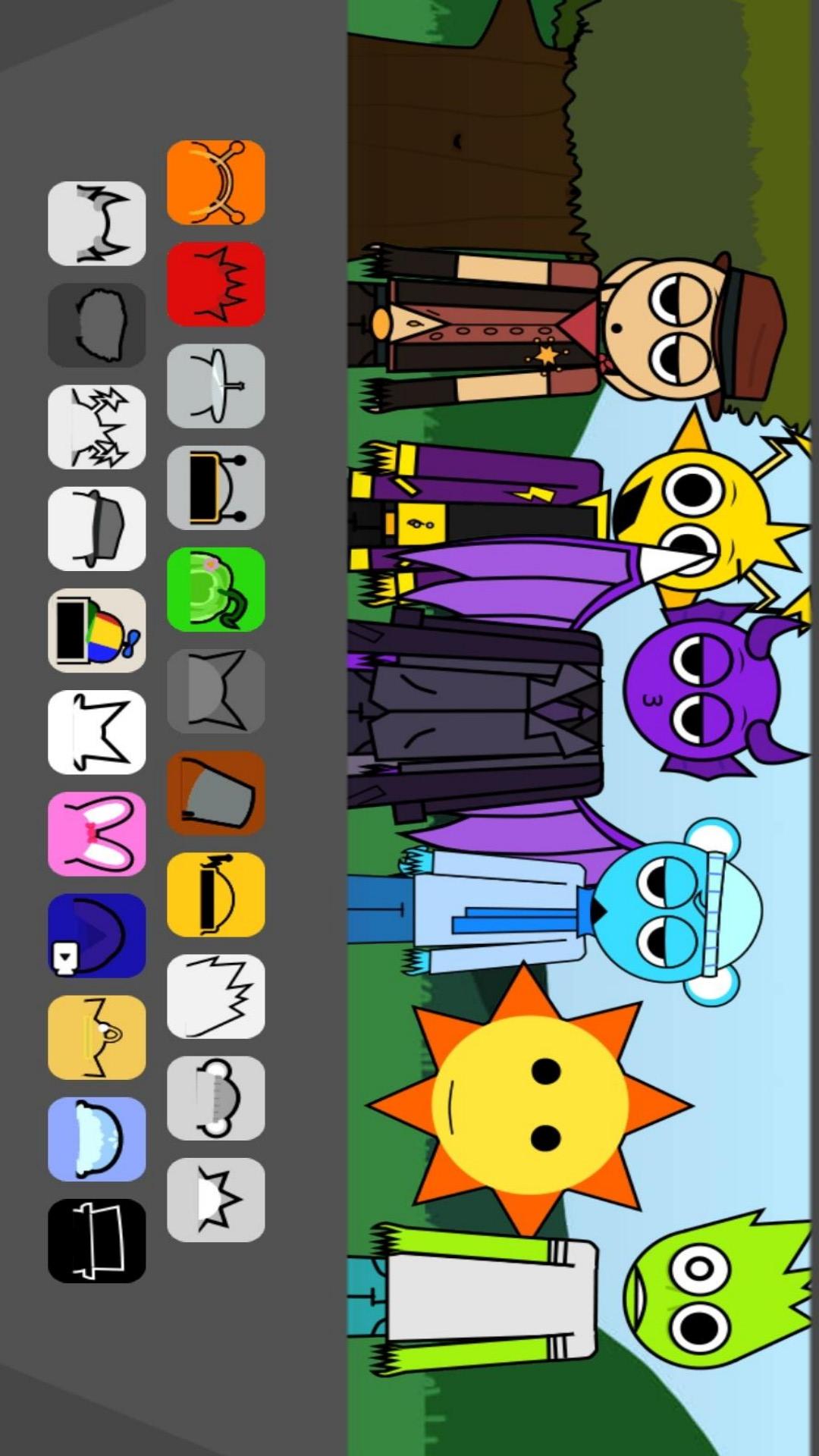The height and width of the screenshot is (1456, 819).
Task: Pick the gray cat ears icon
Action: point(215,691)
